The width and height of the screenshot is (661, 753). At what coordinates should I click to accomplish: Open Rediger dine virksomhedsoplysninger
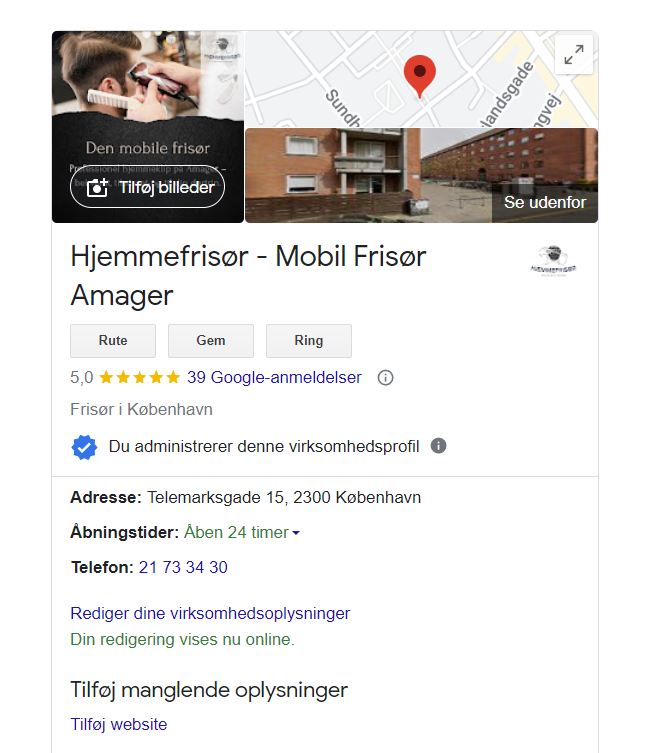click(x=210, y=613)
